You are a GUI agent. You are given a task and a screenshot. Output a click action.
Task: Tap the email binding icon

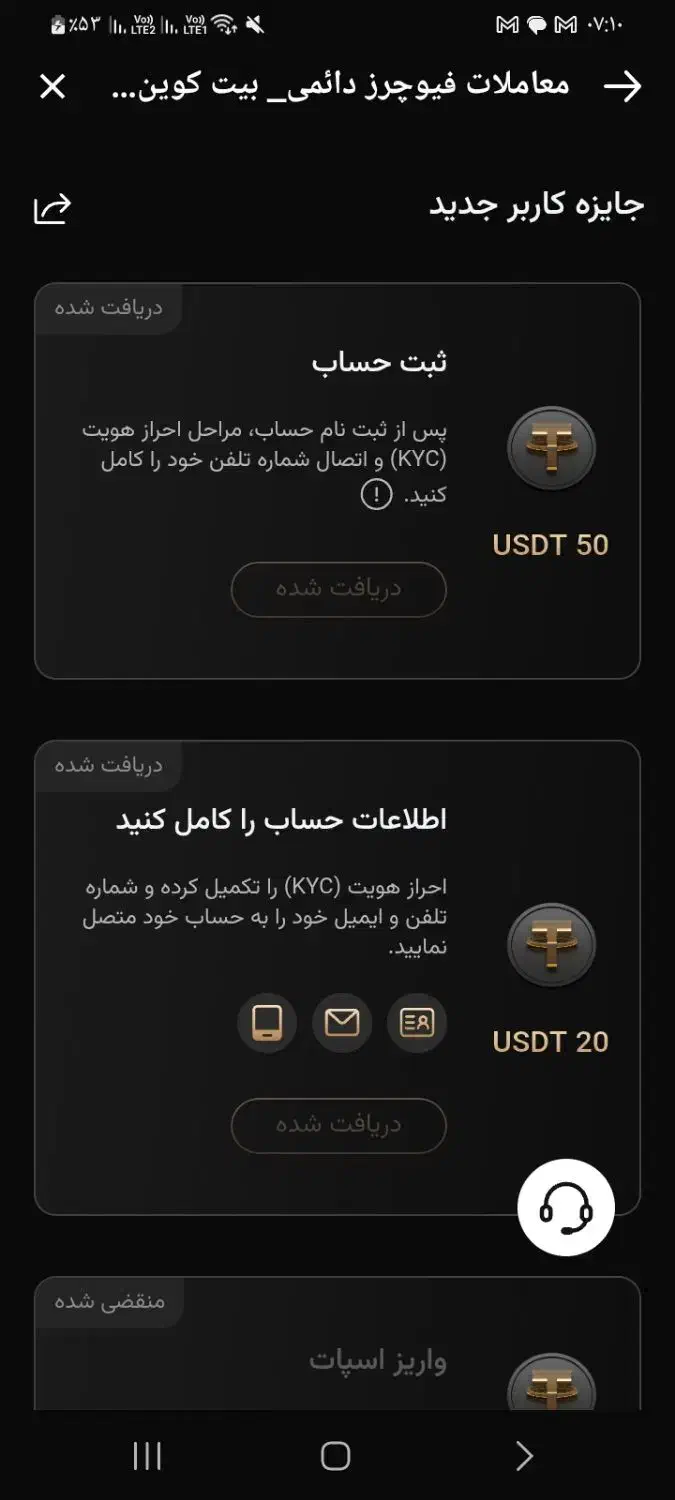342,1023
